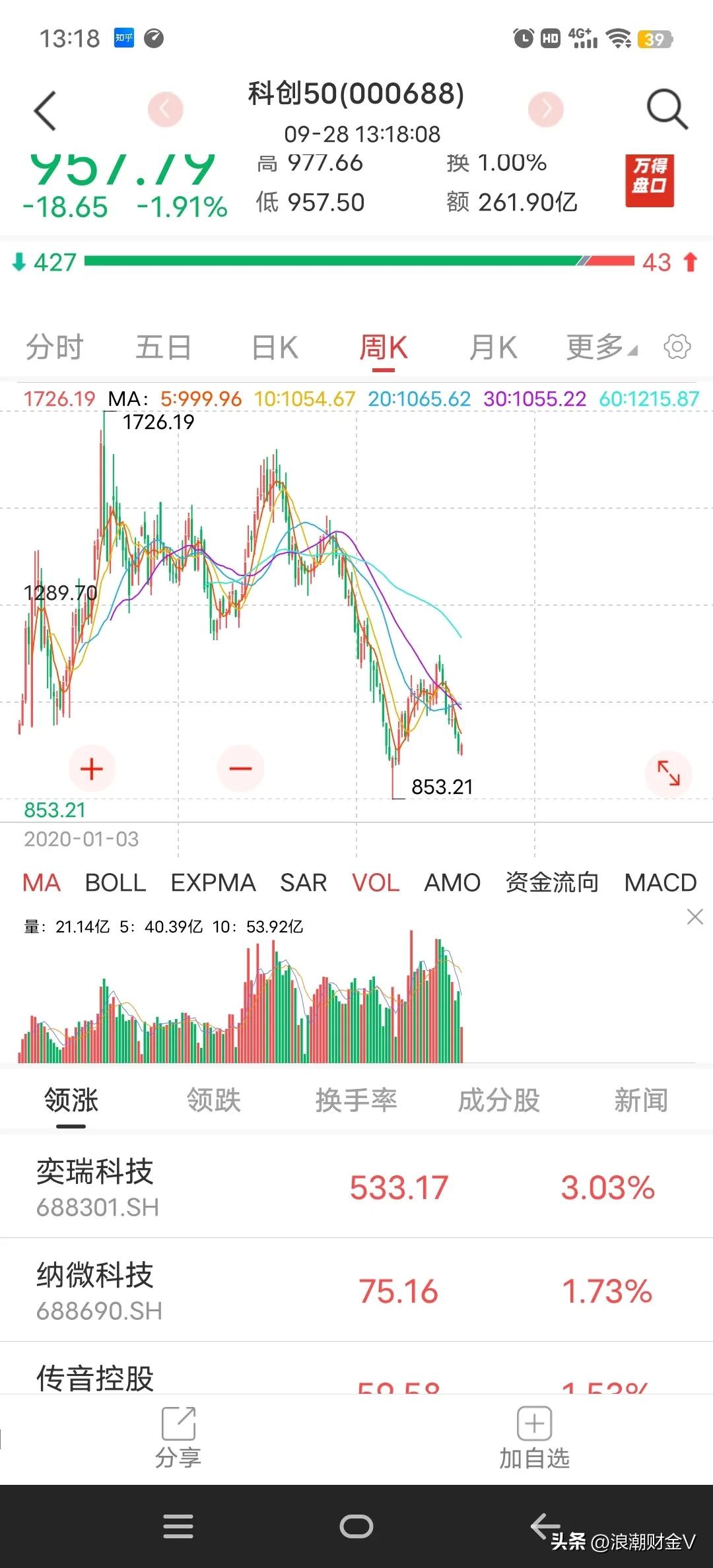Image resolution: width=713 pixels, height=1568 pixels.
Task: Tap the green-red advance decline ratio bar
Action: (x=356, y=262)
